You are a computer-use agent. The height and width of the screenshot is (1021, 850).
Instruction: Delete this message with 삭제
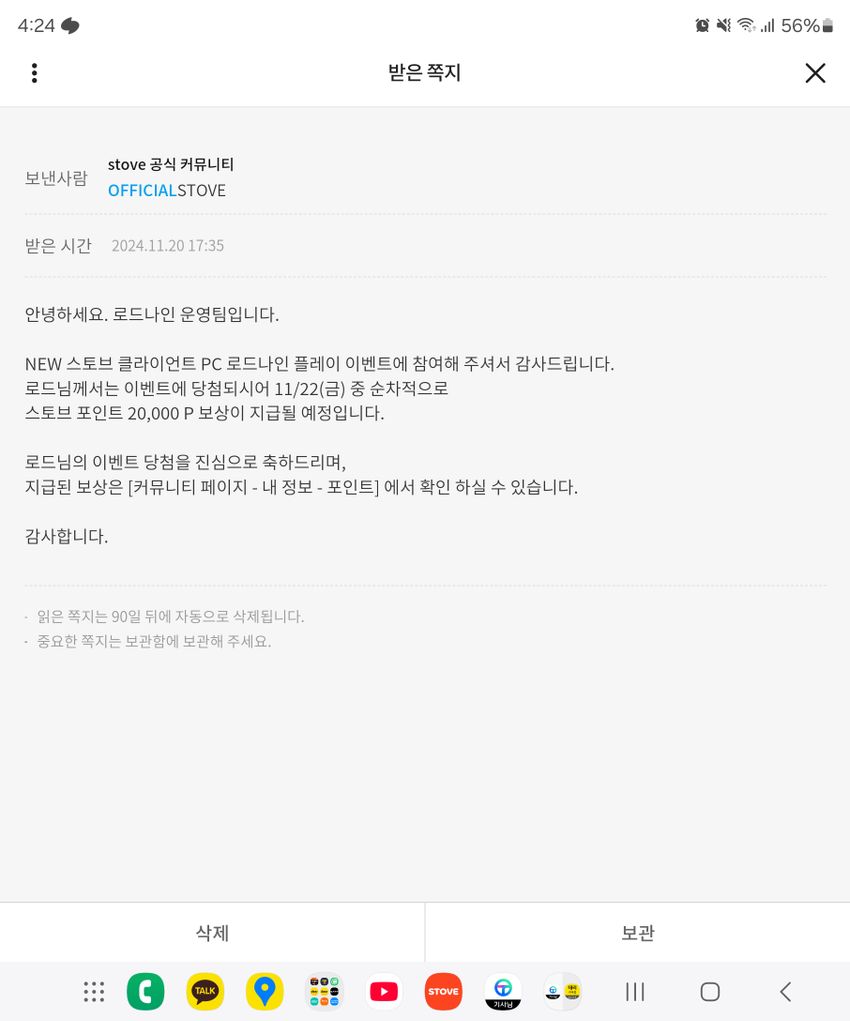click(212, 933)
